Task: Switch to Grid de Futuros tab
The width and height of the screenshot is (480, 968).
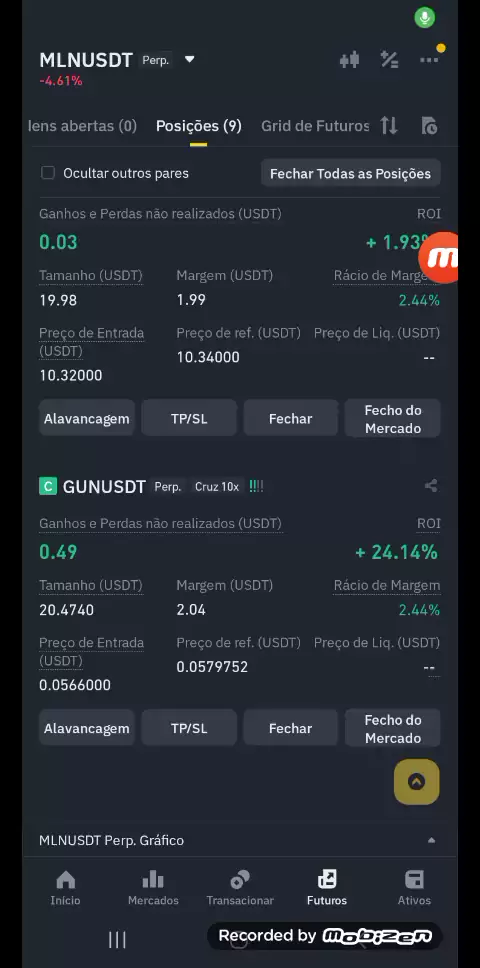Action: (315, 126)
